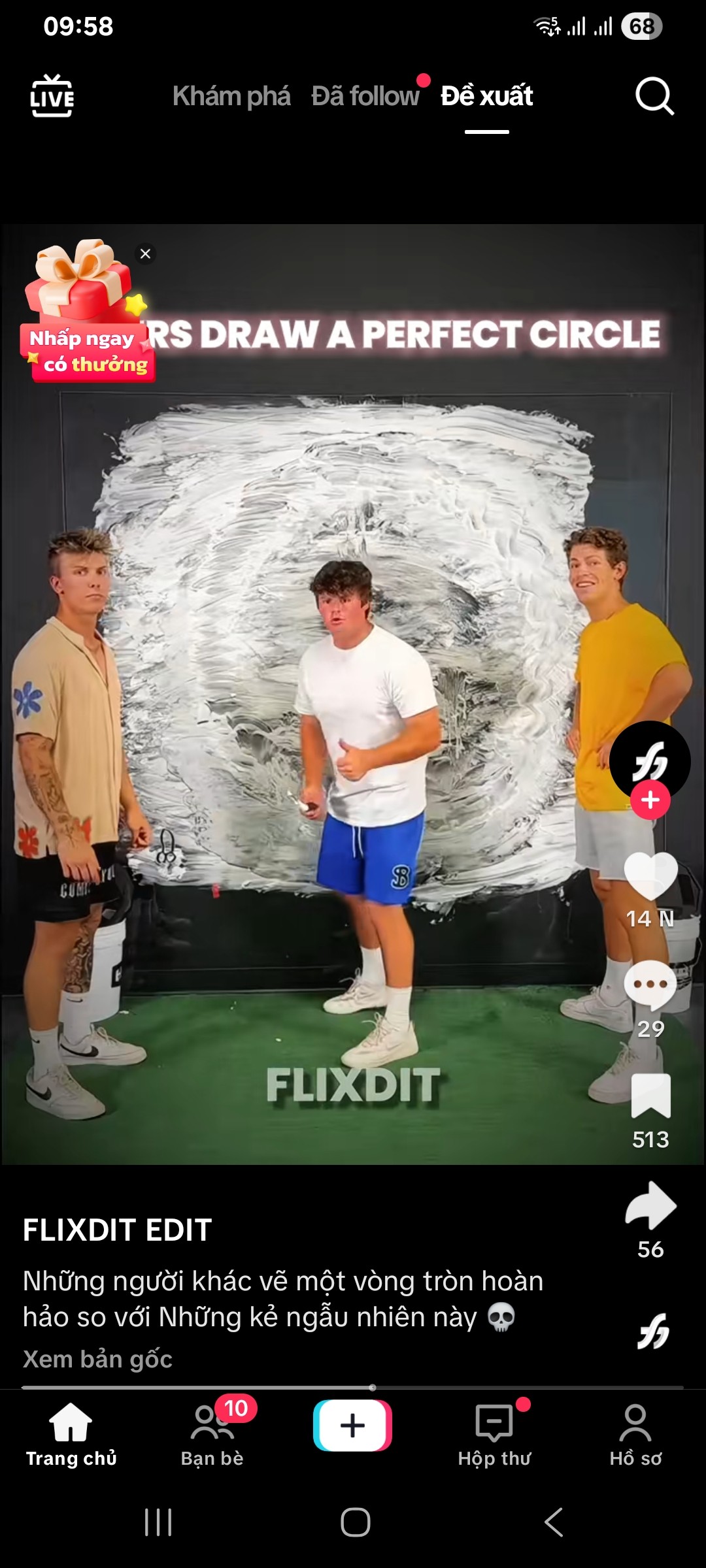Dismiss the gift reward banner
Image resolution: width=706 pixels, height=1568 pixels.
[146, 253]
